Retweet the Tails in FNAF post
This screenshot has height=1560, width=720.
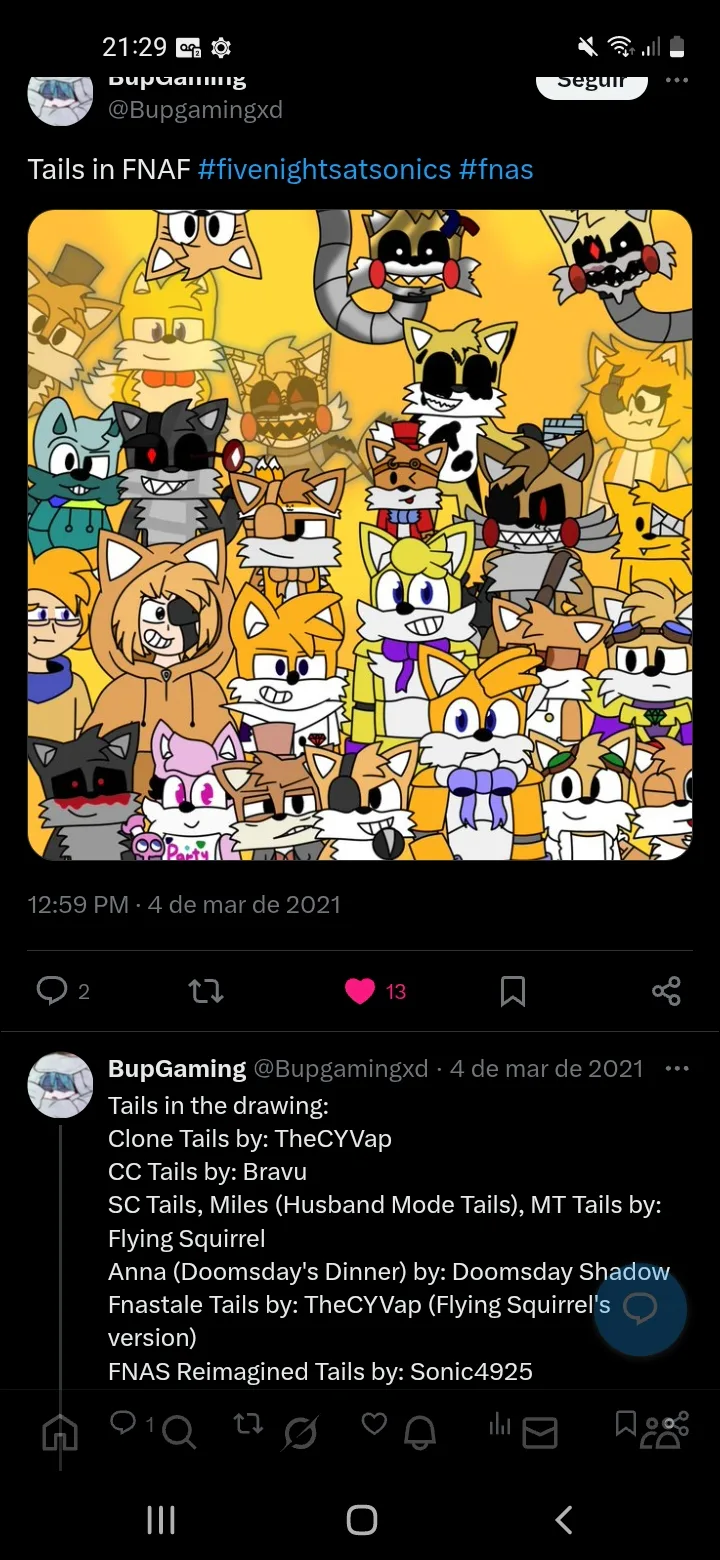pos(205,991)
